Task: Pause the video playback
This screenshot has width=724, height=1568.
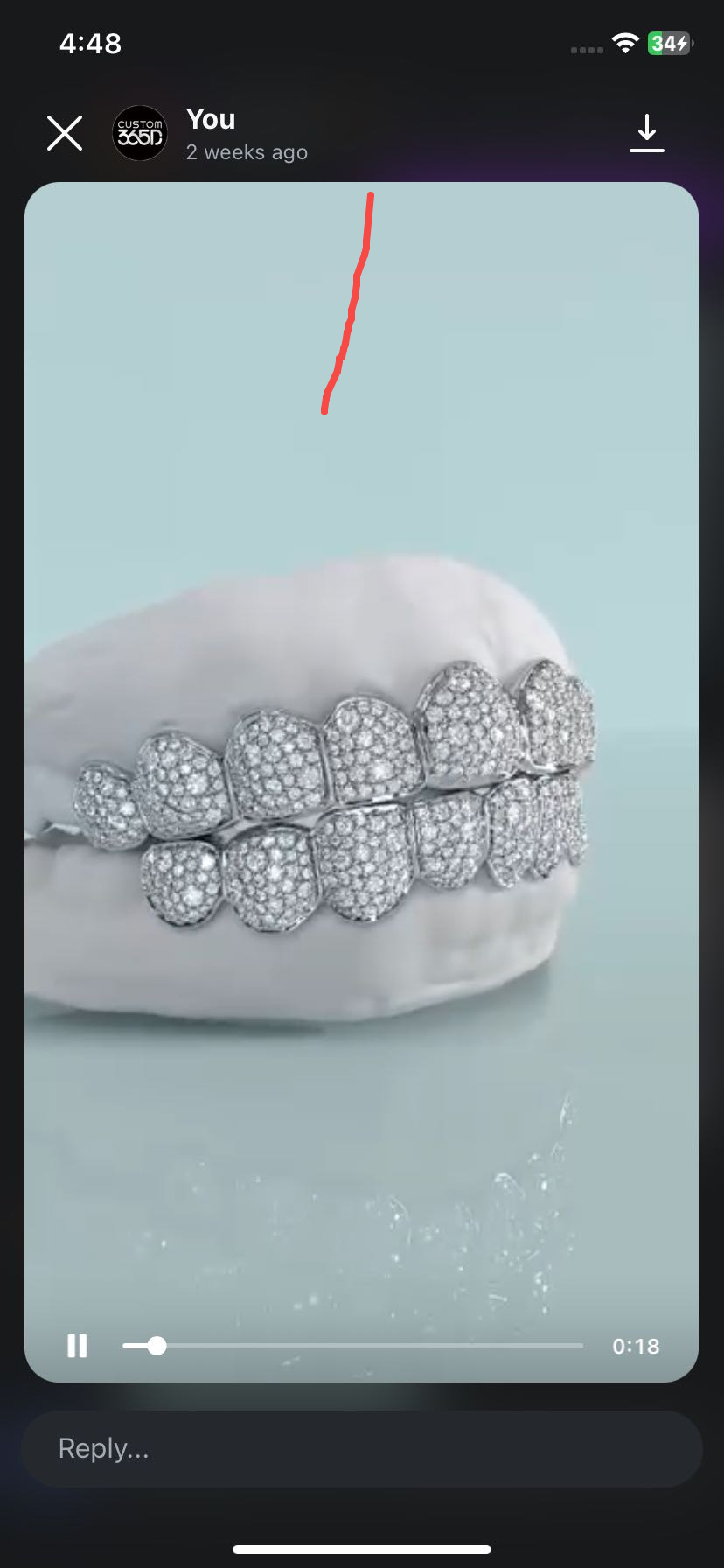Action: 78,1346
